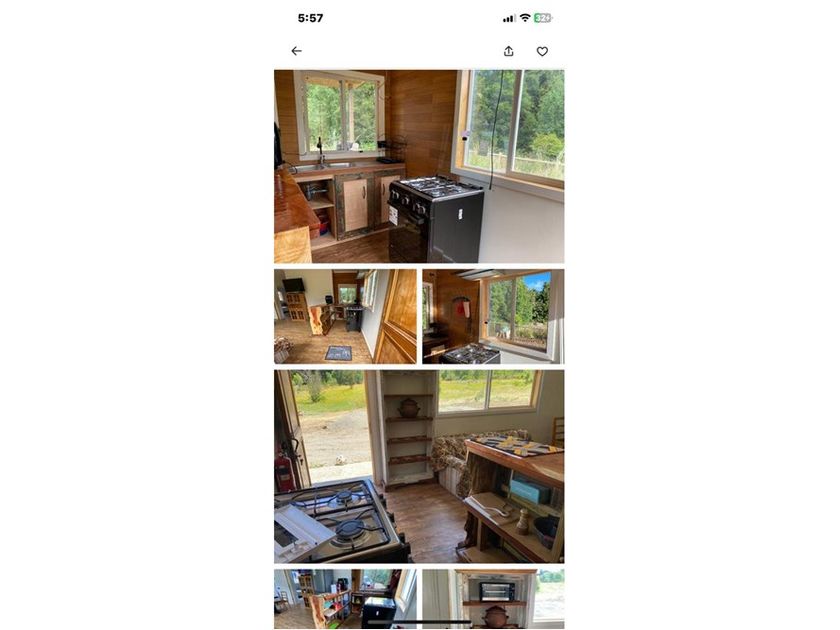This screenshot has height=630, width=840.
Task: Open the wide photo with sofa and shelves
Action: 419,466
